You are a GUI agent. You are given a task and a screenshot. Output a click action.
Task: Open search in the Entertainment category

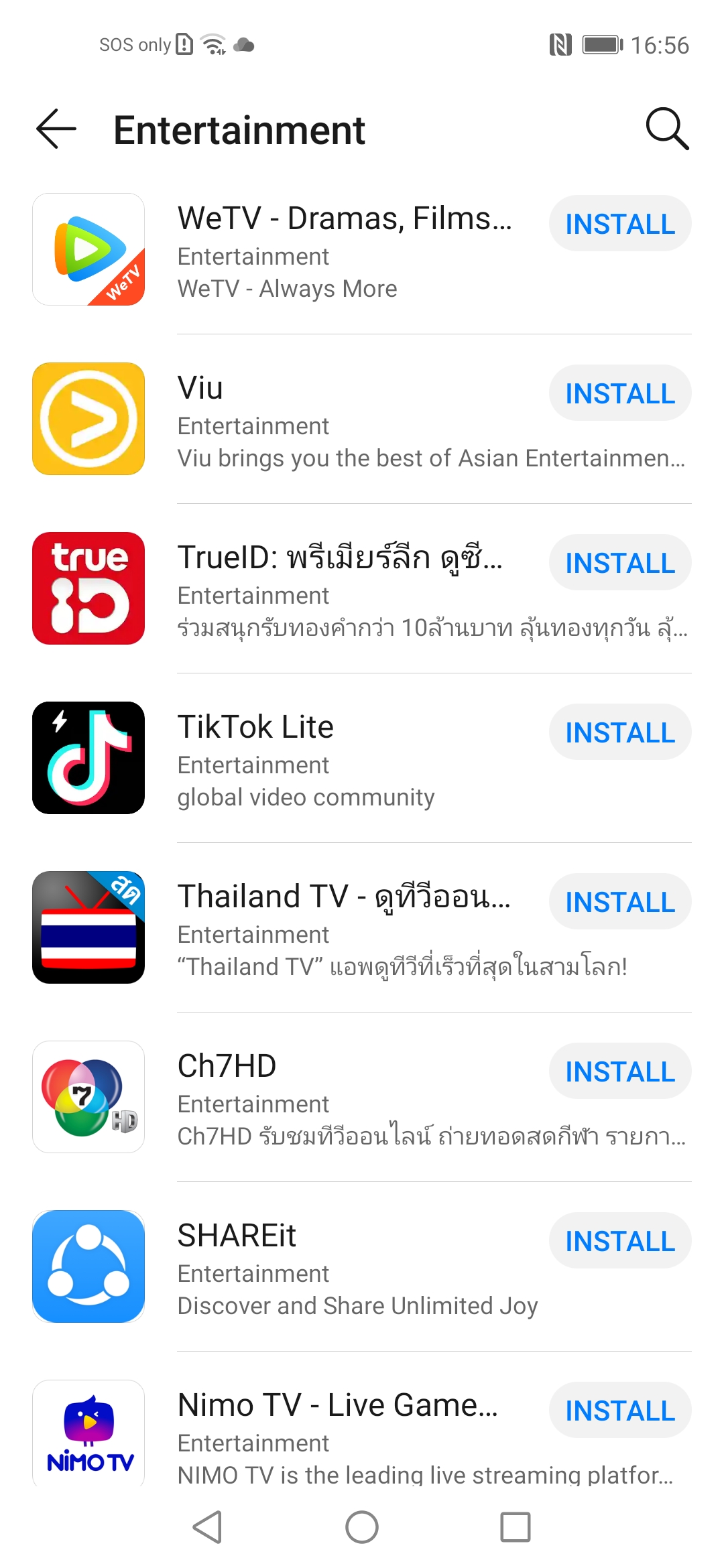point(666,129)
